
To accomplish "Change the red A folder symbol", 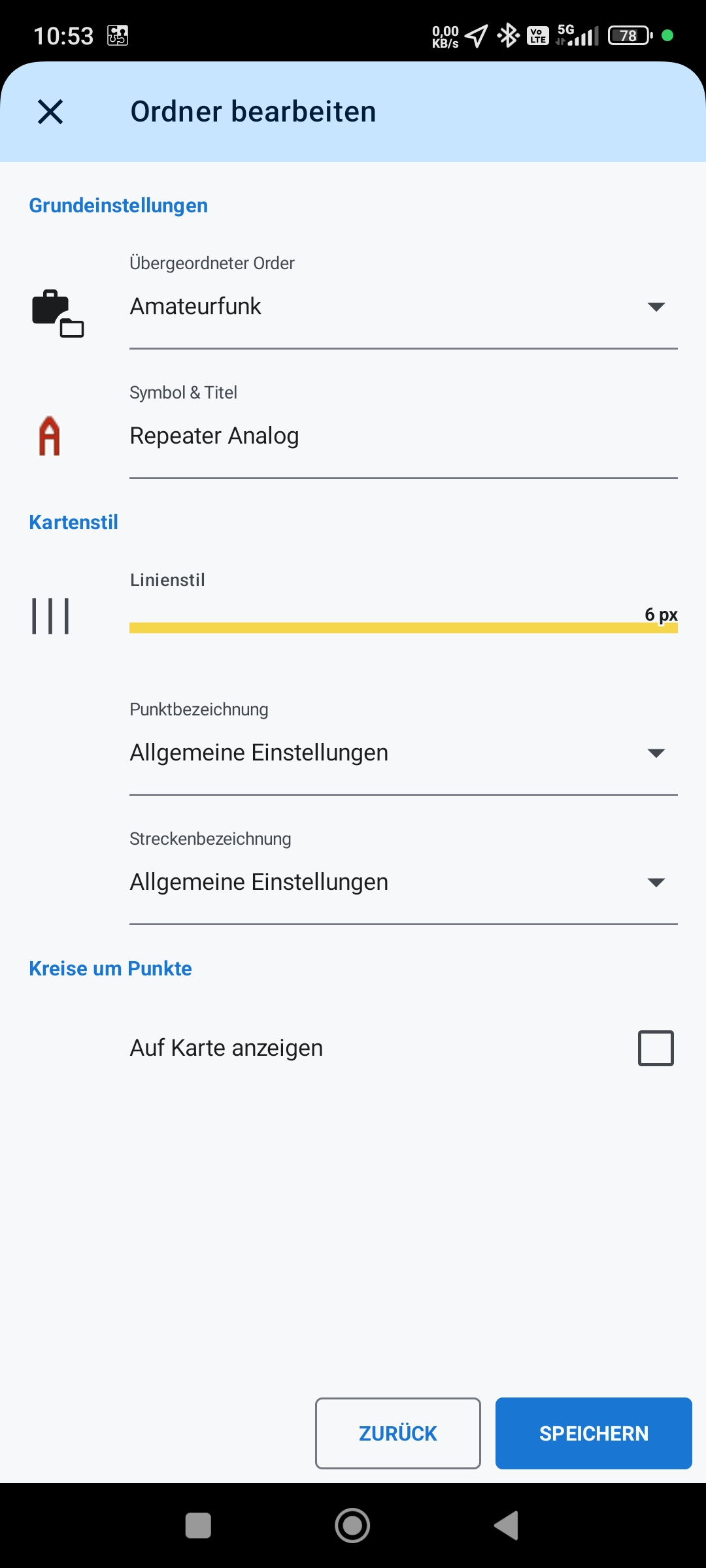I will [x=50, y=436].
